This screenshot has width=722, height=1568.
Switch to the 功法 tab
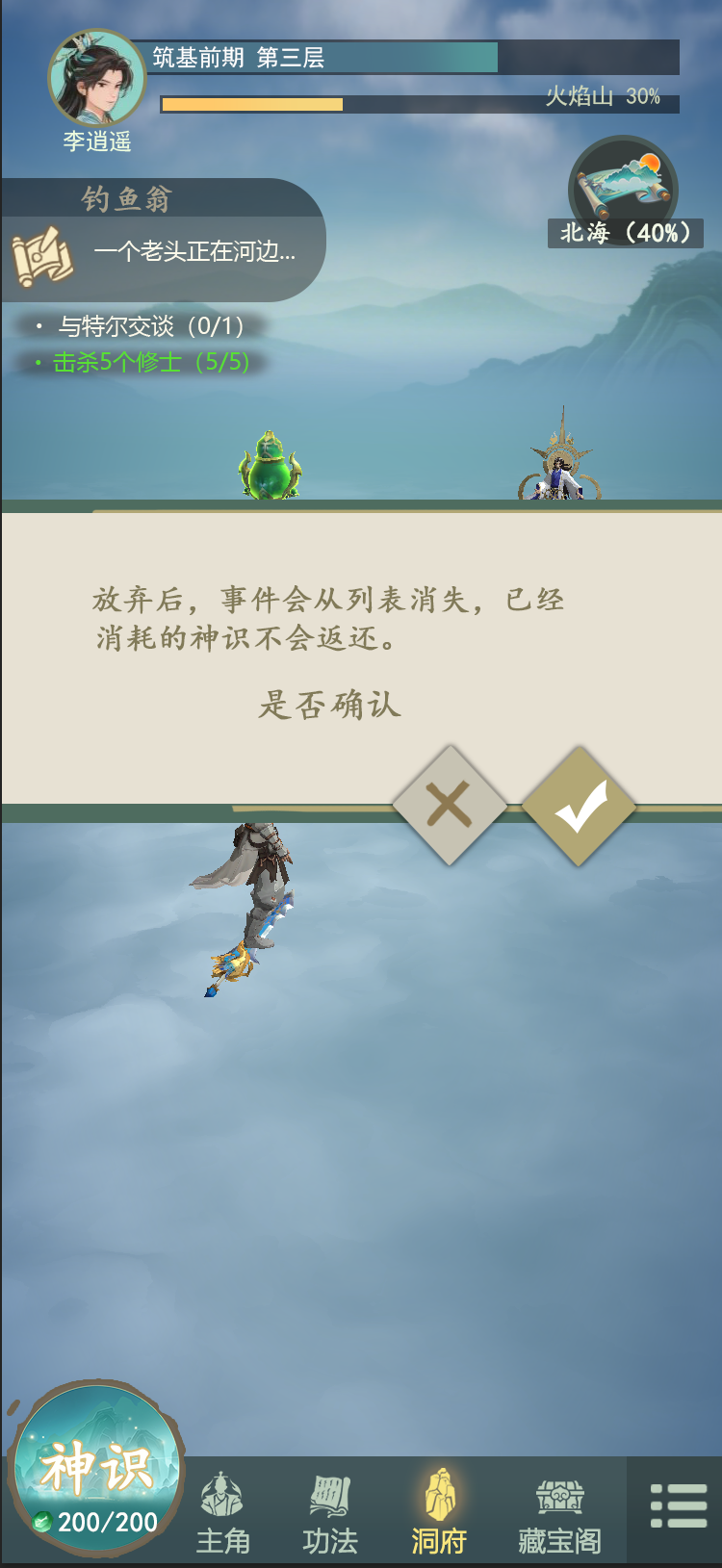(x=330, y=1513)
